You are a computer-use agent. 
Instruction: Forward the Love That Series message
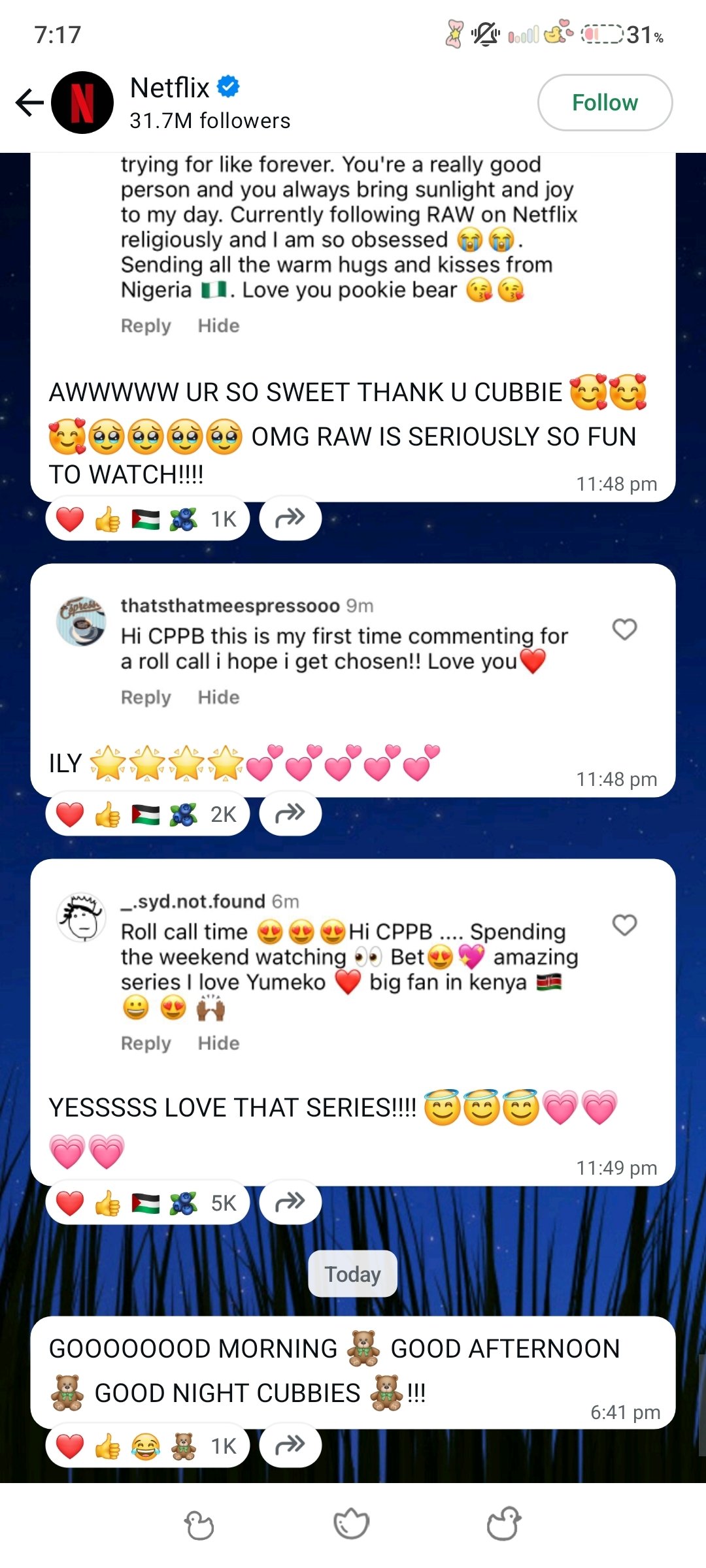[290, 1203]
